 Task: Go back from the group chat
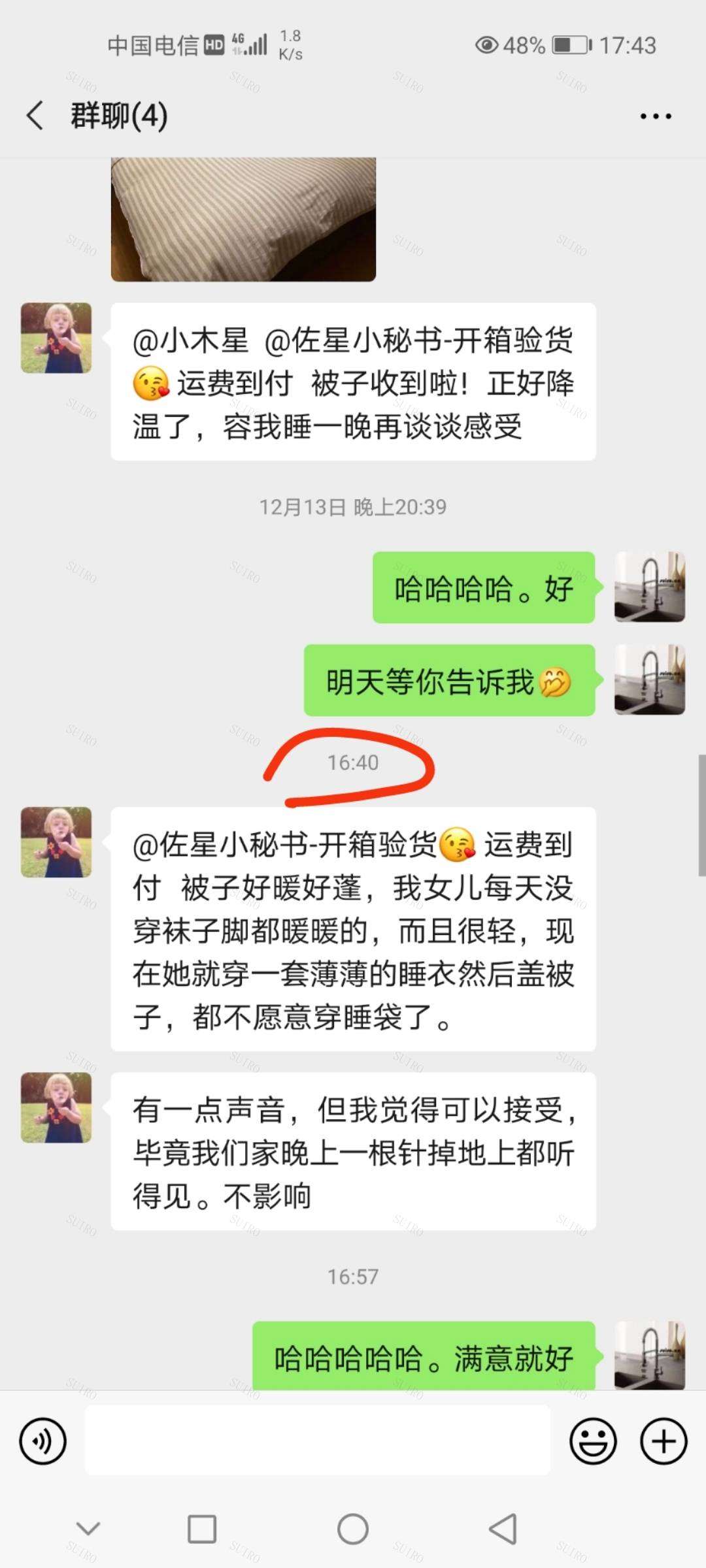35,116
